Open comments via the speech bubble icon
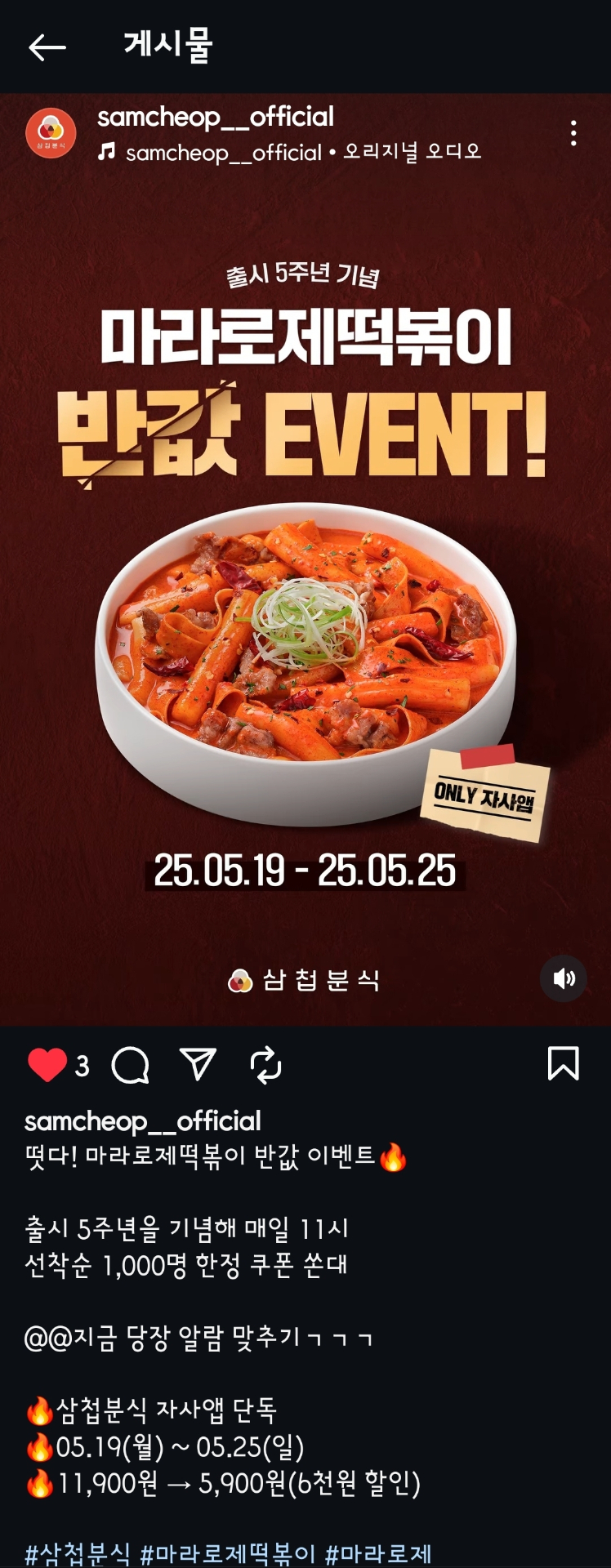Screen dimensions: 611x1568 tap(131, 1065)
